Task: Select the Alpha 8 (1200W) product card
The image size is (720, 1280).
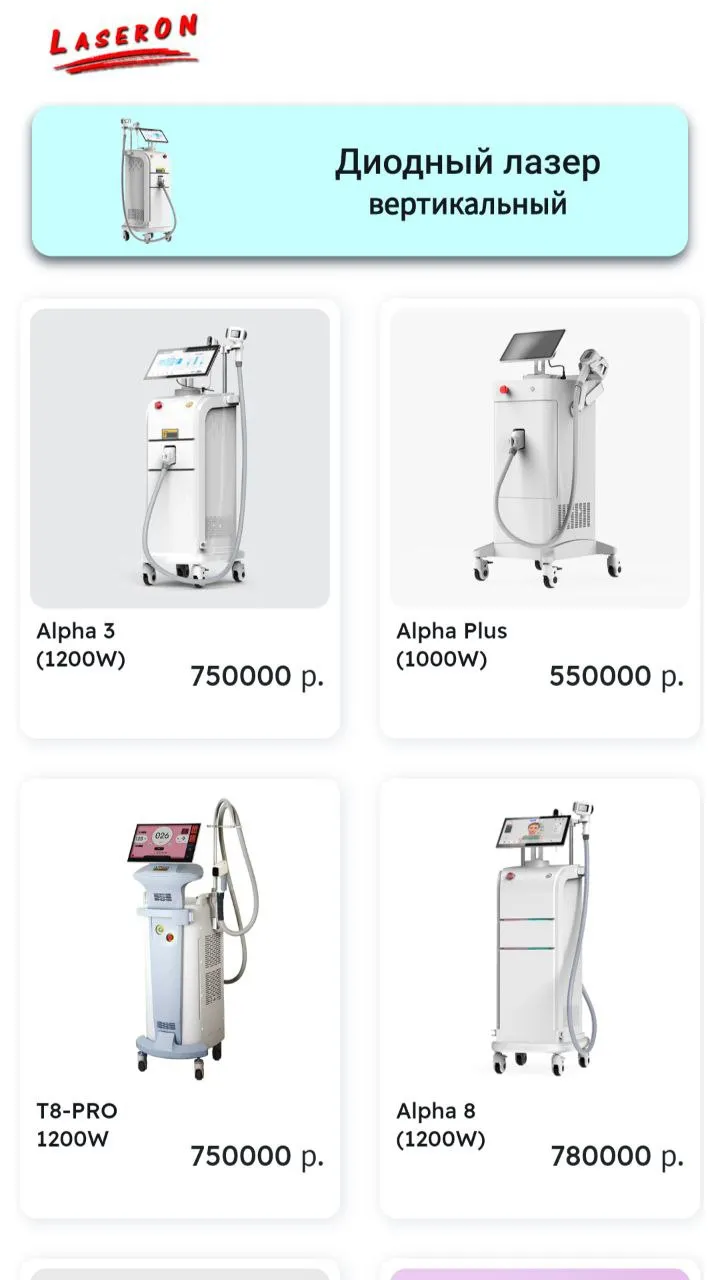Action: click(540, 998)
